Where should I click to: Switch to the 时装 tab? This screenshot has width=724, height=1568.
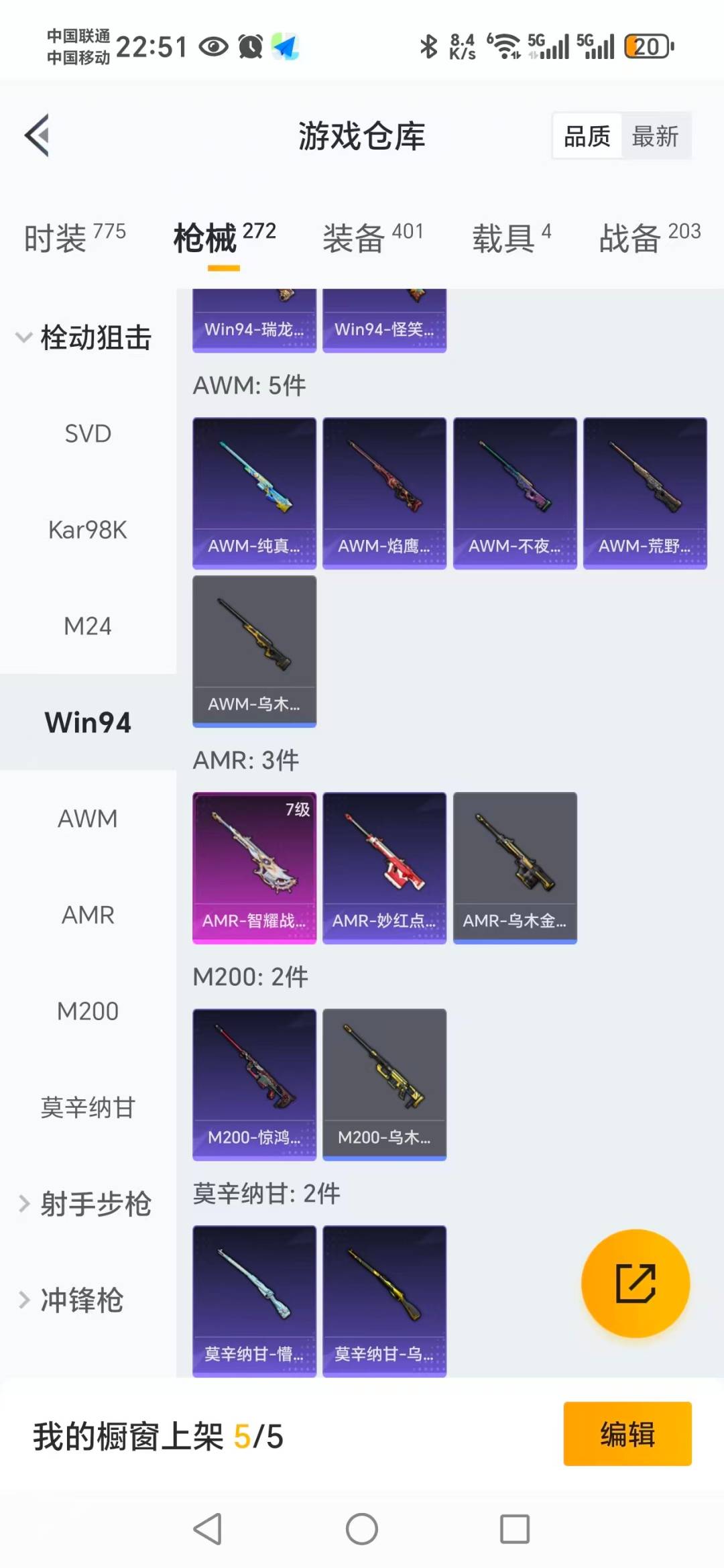tap(74, 237)
